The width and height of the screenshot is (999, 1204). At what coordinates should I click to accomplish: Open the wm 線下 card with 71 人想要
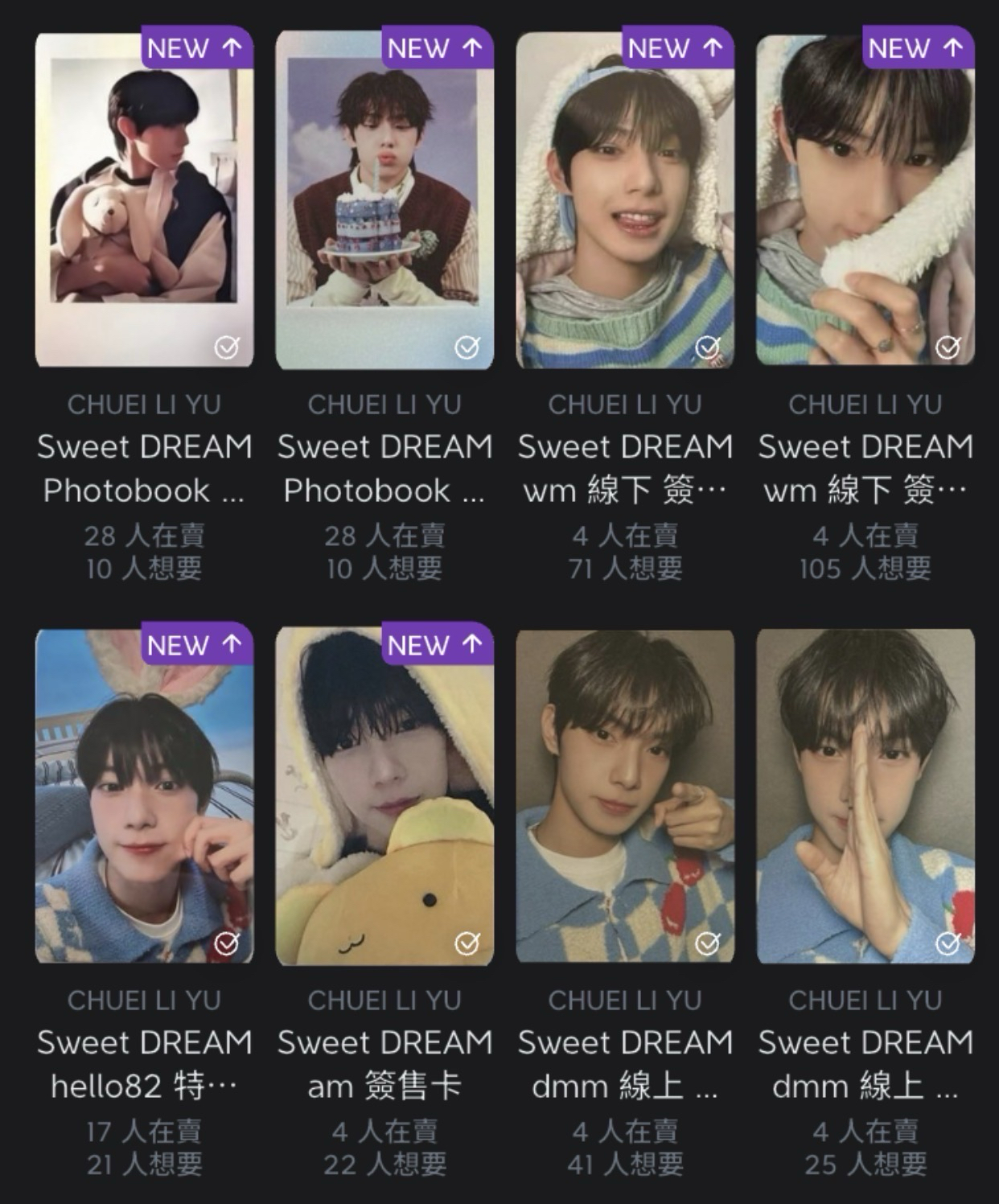point(625,201)
